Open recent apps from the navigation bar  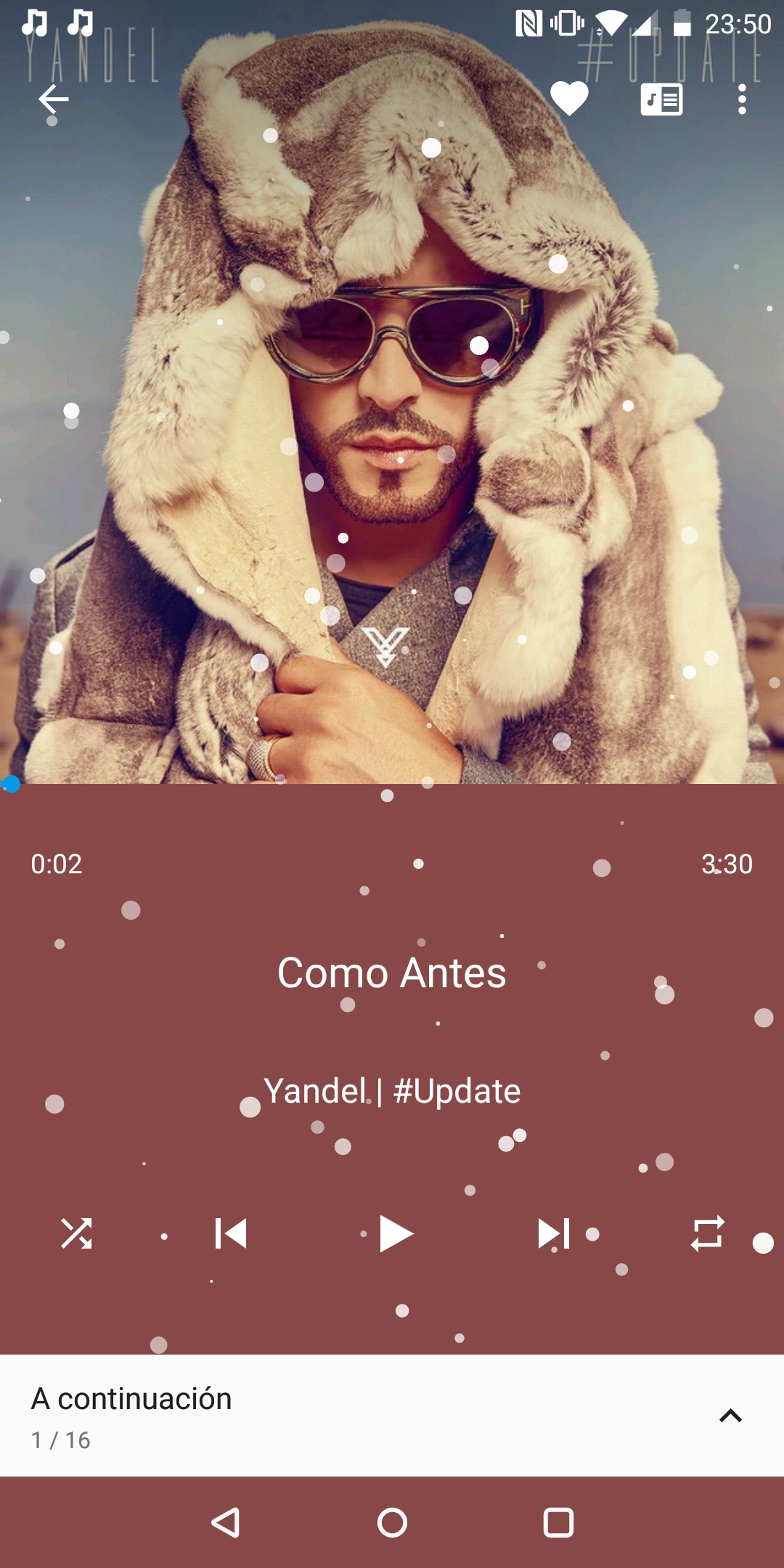[558, 1522]
